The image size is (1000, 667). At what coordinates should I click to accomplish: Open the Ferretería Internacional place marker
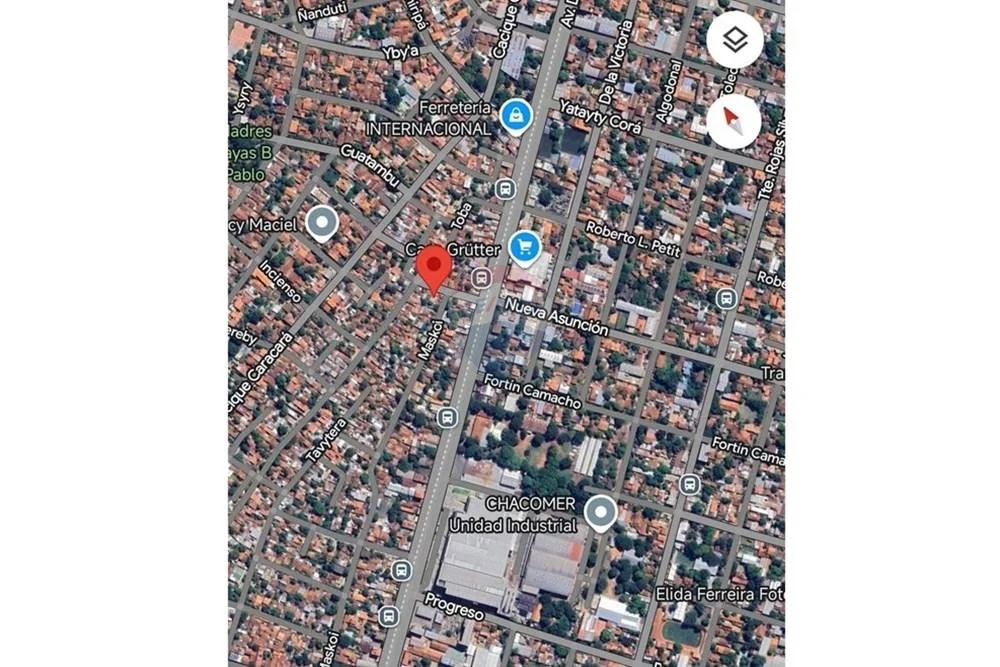click(516, 117)
